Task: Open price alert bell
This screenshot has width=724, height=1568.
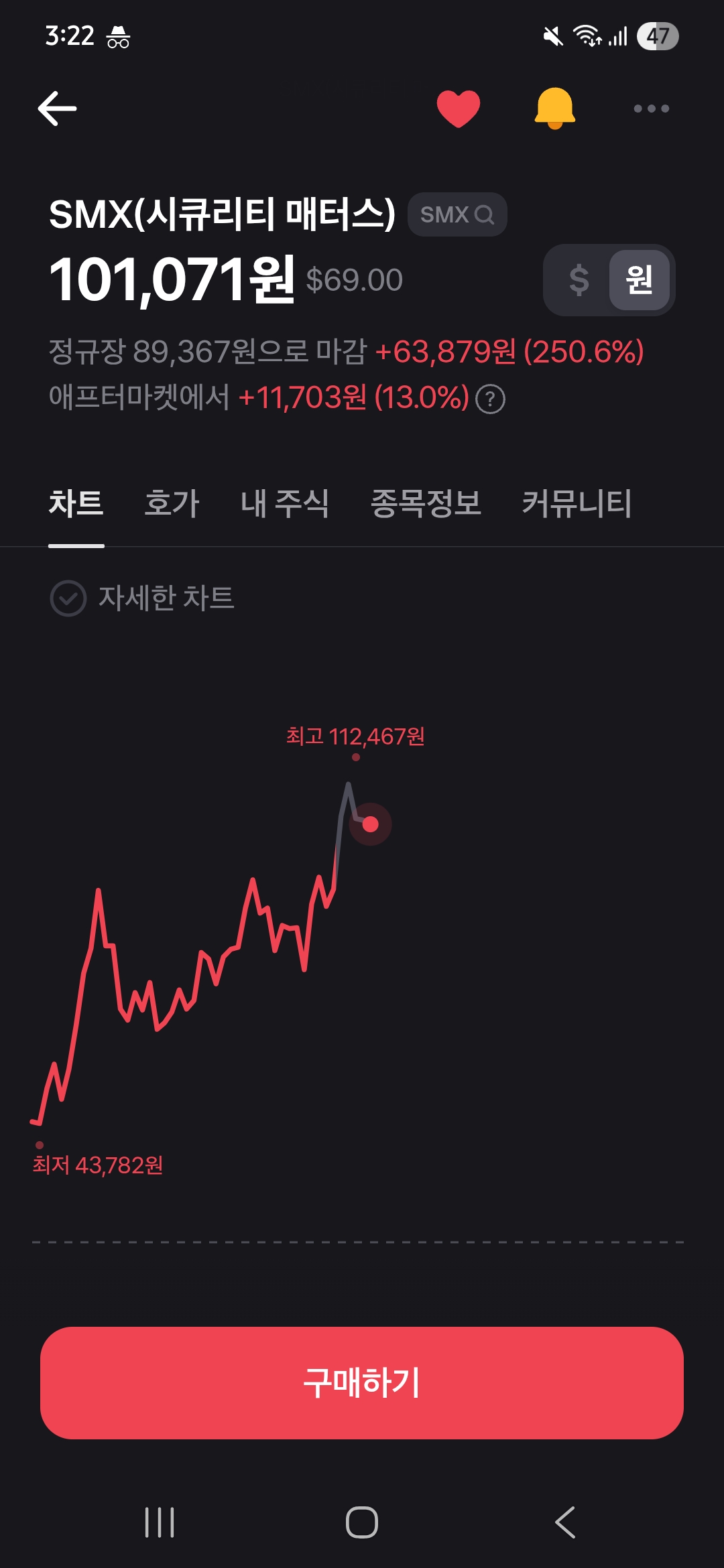Action: [x=554, y=109]
